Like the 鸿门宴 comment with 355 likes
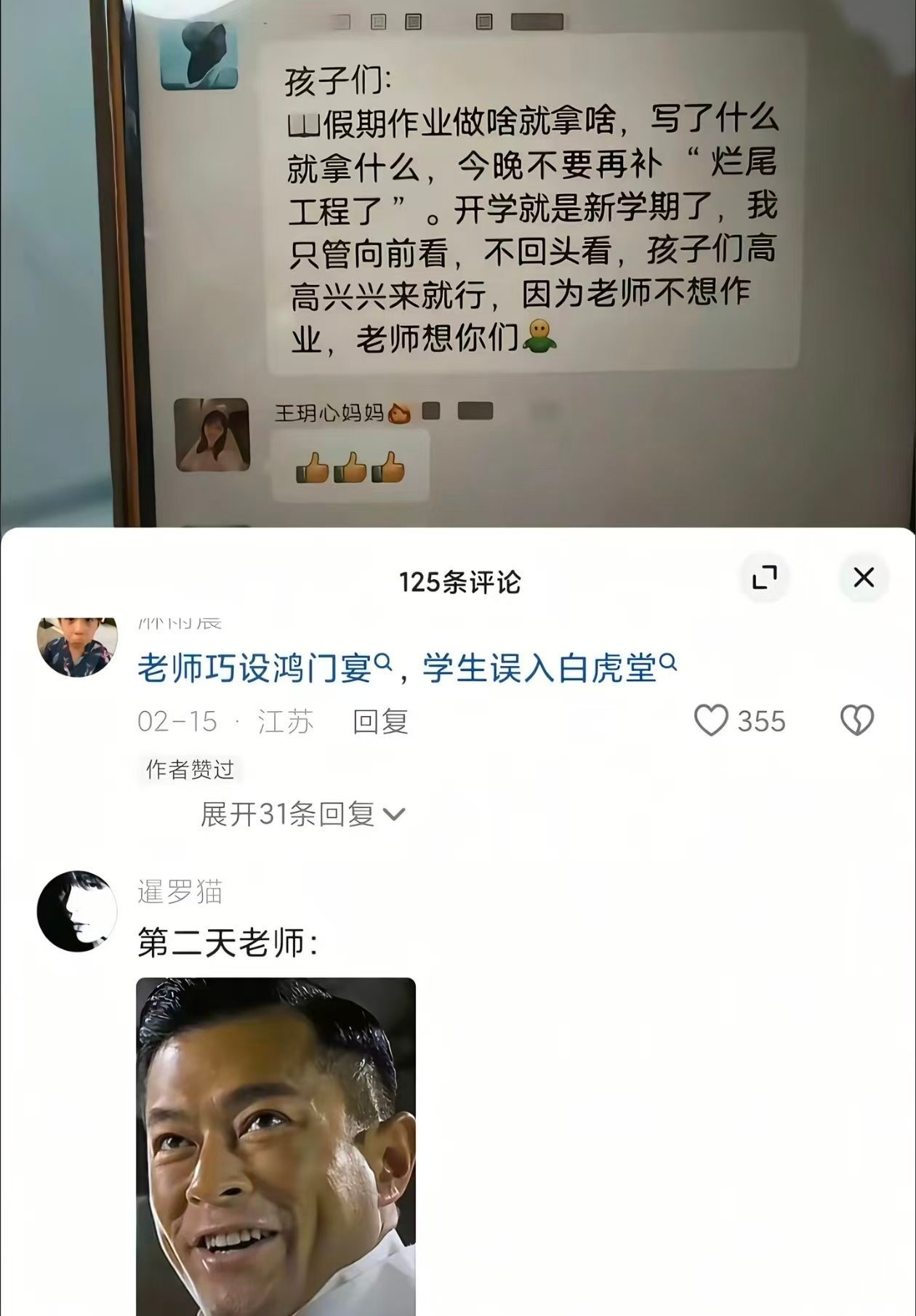The height and width of the screenshot is (1316, 916). (711, 721)
